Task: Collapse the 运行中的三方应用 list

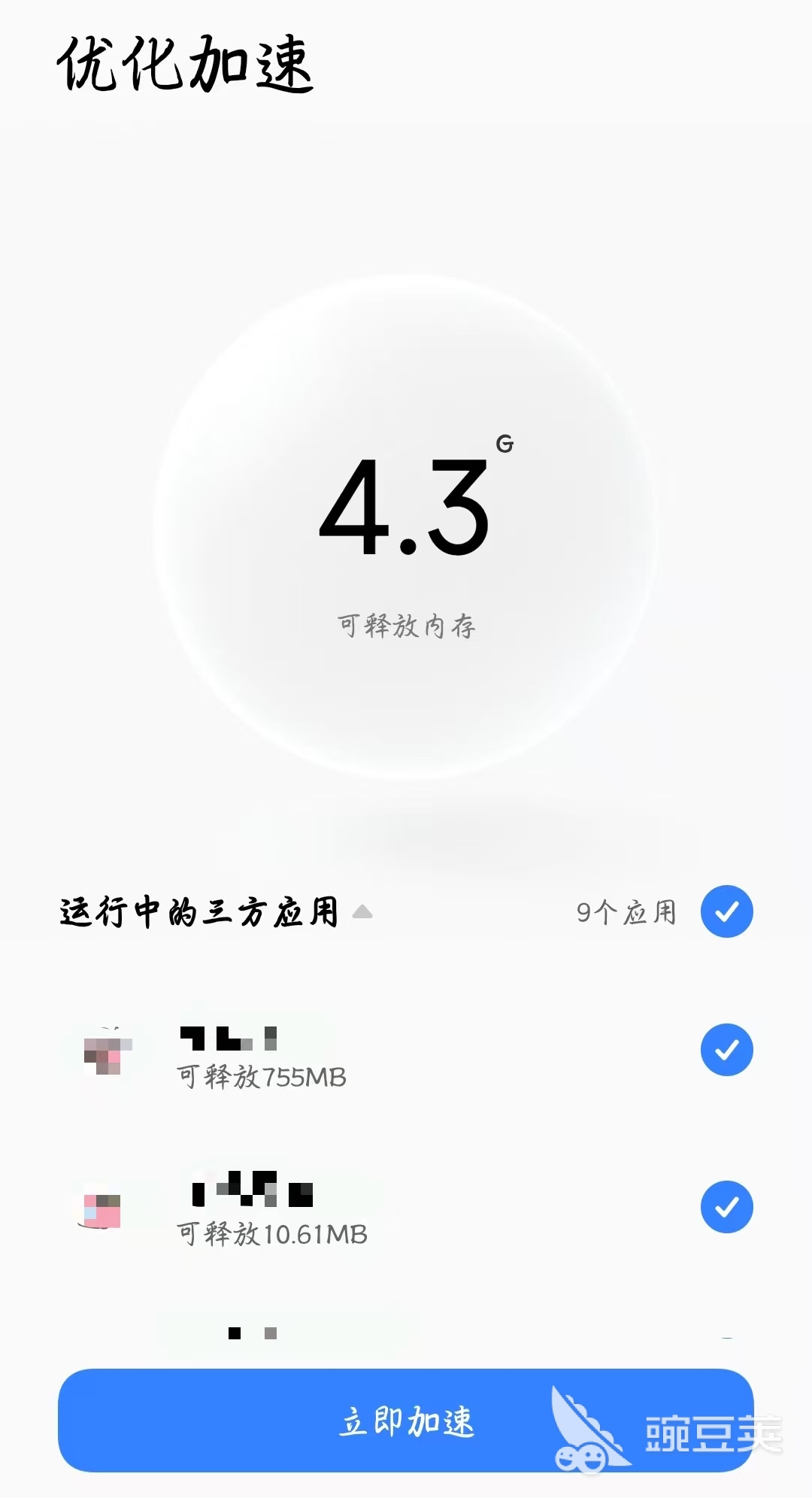Action: click(x=362, y=912)
